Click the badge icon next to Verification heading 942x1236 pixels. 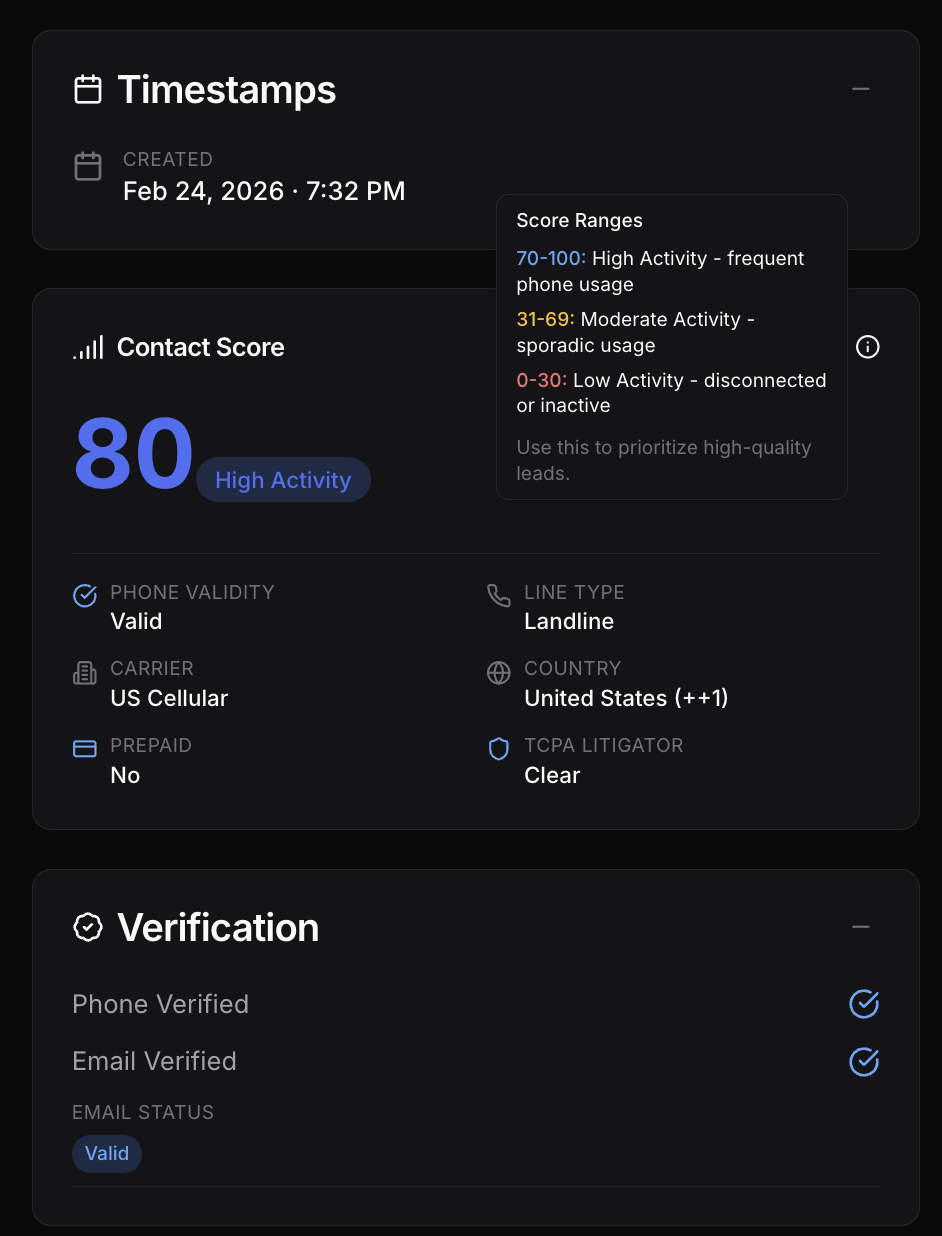coord(88,926)
